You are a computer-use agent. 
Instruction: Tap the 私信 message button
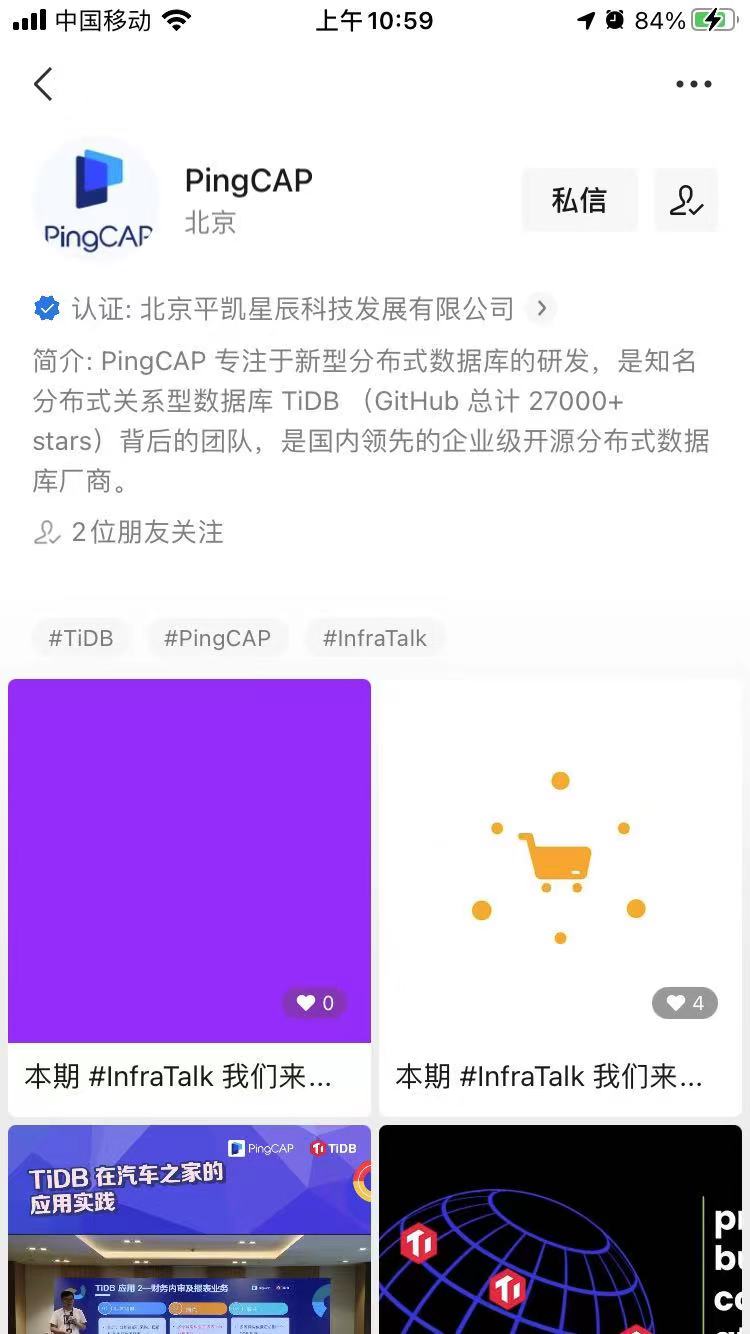[x=579, y=200]
